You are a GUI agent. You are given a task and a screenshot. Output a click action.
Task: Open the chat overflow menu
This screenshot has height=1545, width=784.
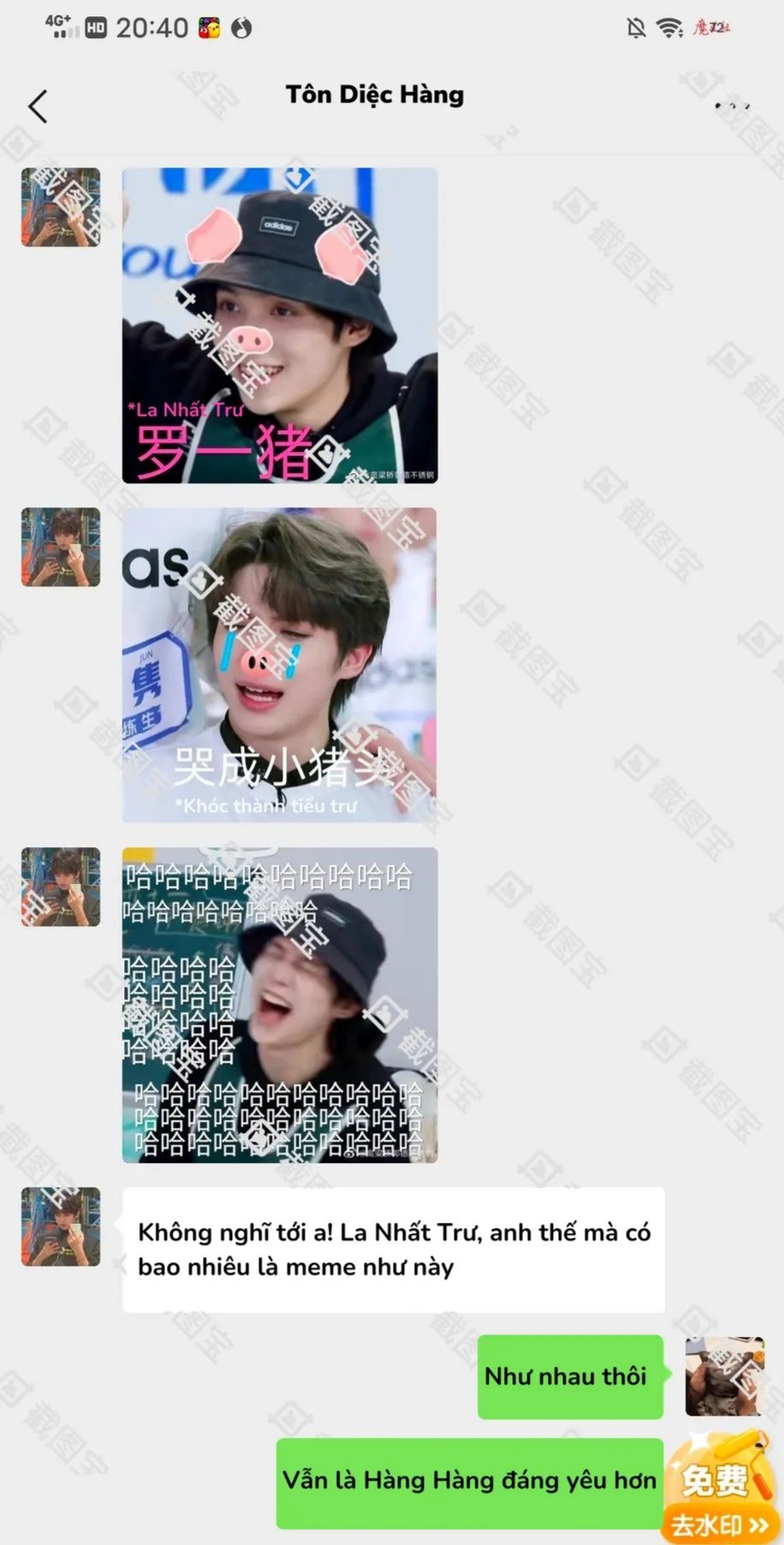[x=732, y=106]
